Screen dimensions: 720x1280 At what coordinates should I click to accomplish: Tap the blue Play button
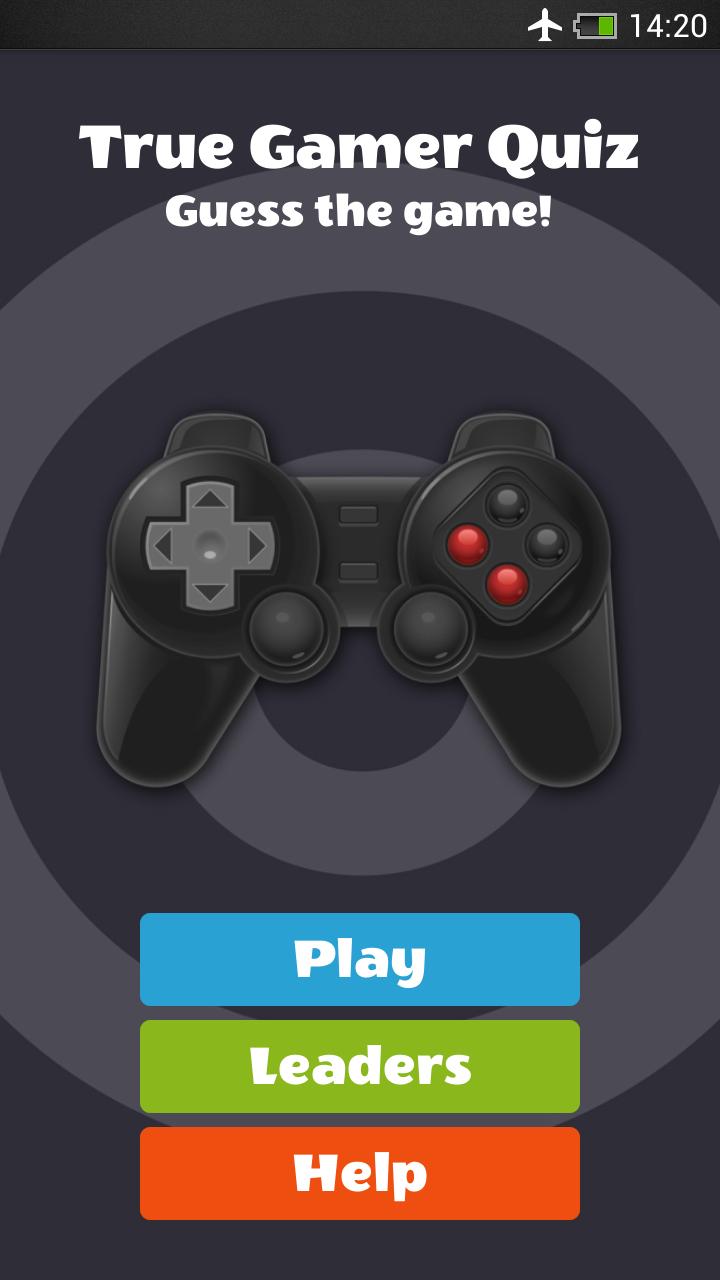360,959
